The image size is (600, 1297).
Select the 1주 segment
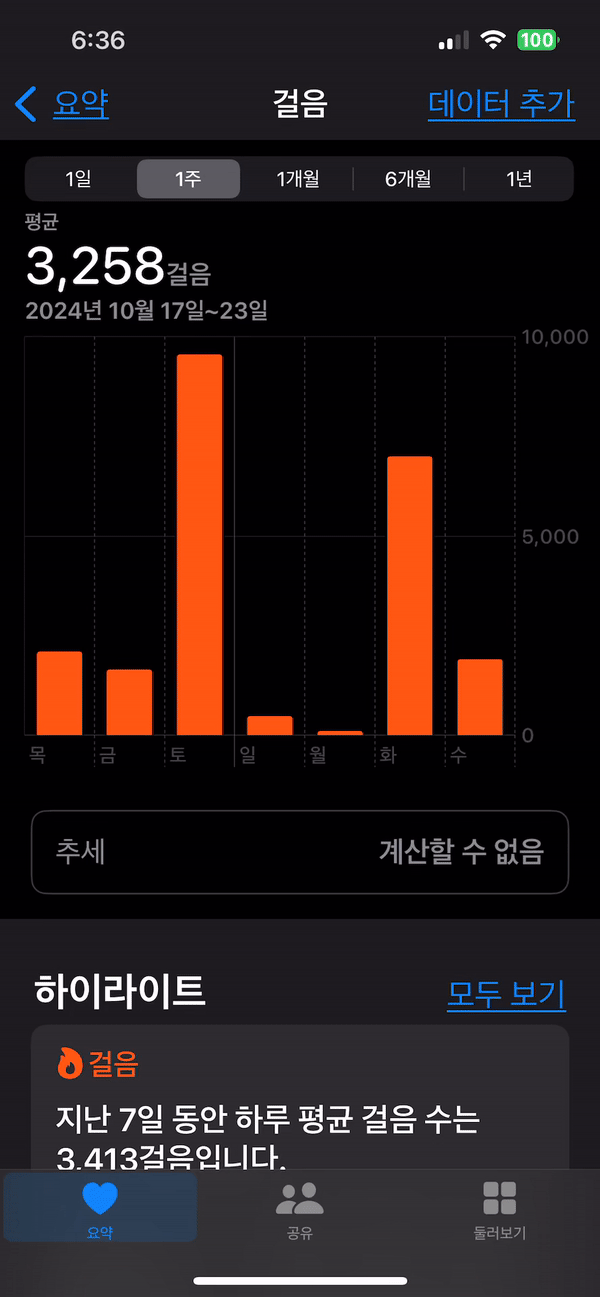coord(188,179)
